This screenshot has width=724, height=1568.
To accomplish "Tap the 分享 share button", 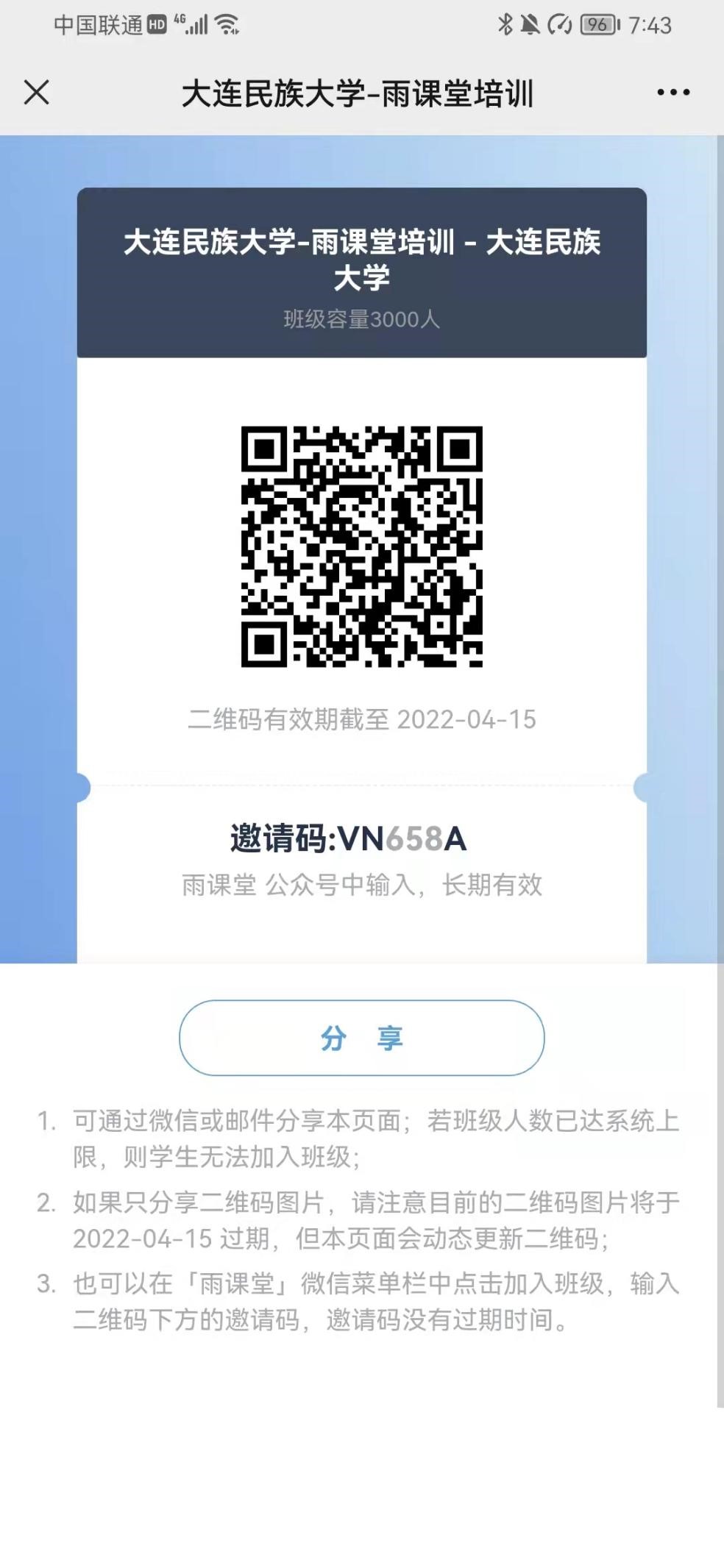I will point(361,1038).
